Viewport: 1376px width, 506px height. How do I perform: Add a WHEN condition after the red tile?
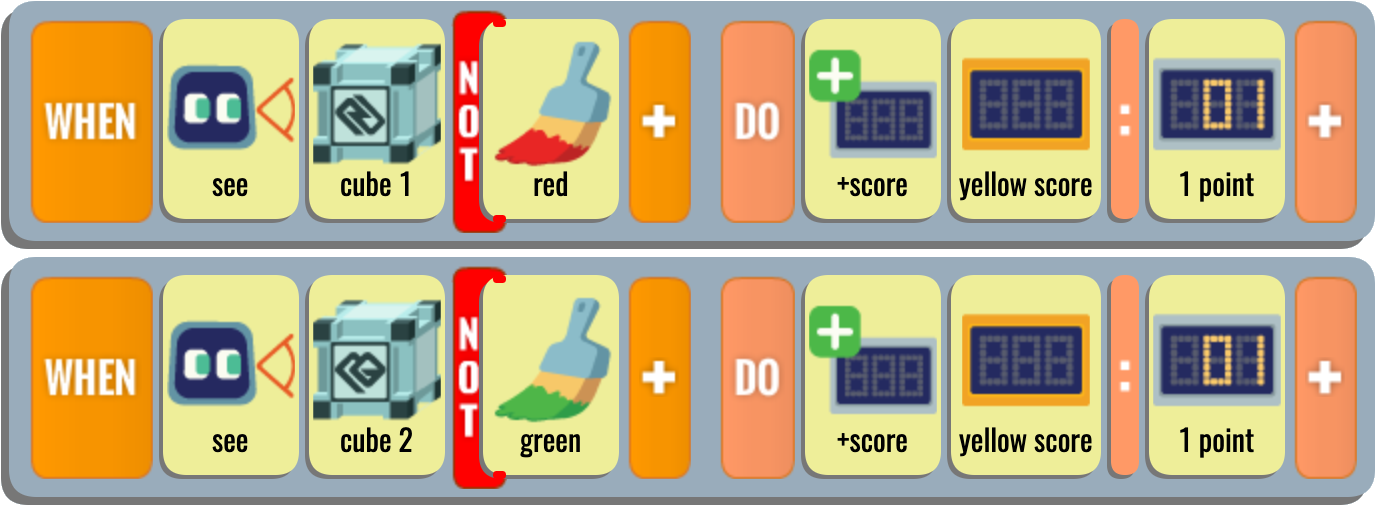[x=659, y=122]
